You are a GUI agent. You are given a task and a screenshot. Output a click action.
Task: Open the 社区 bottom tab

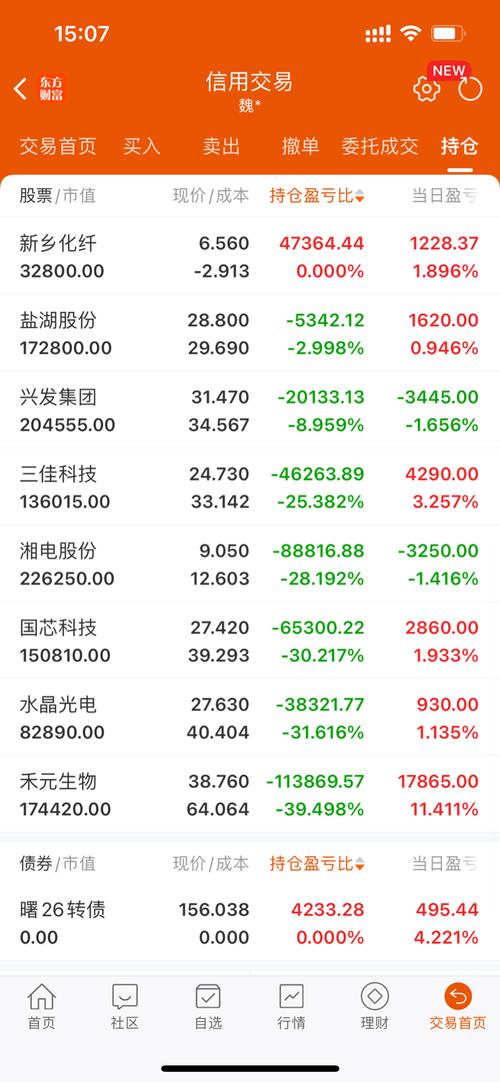pos(125,1007)
